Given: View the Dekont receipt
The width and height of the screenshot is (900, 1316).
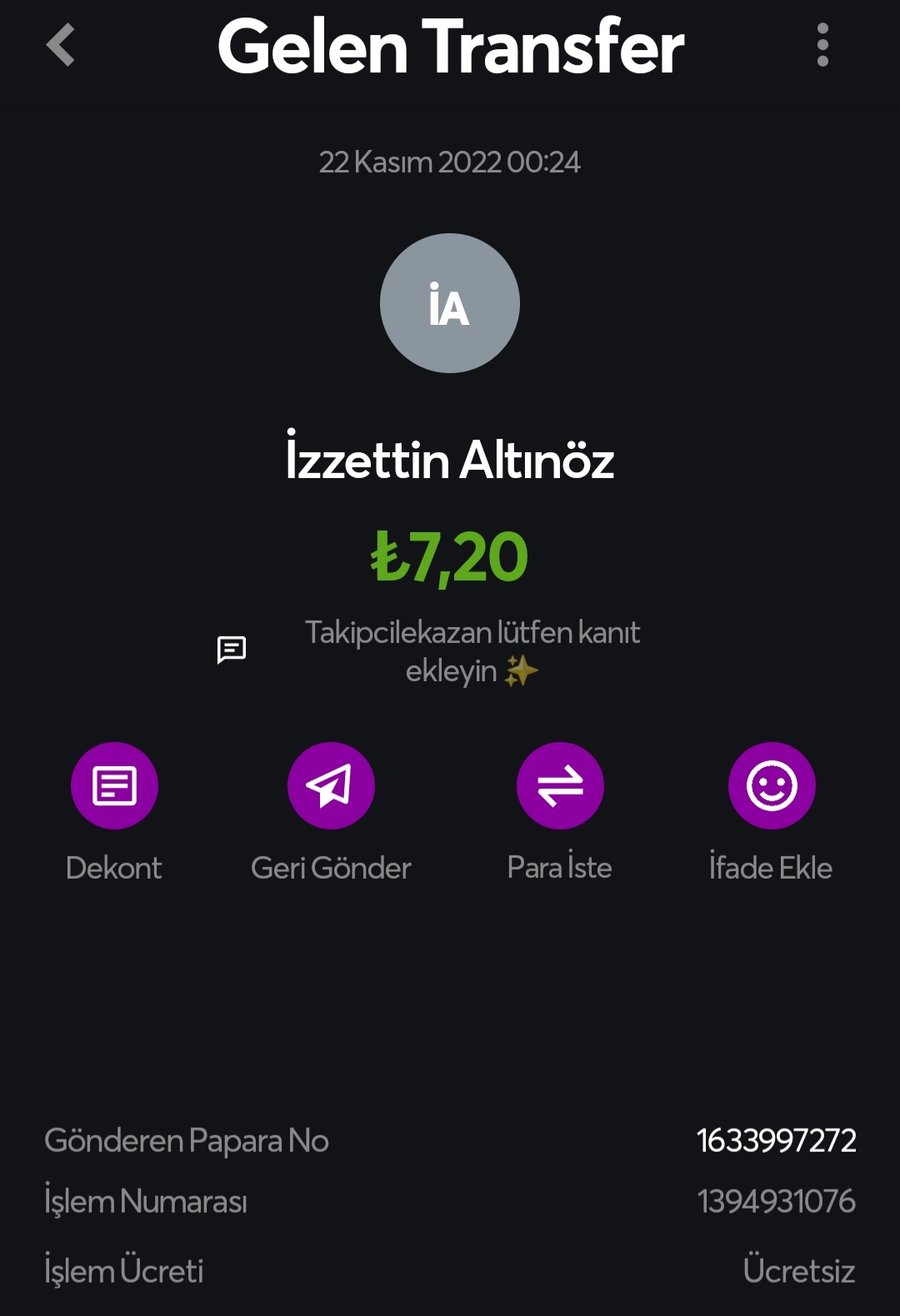Looking at the screenshot, I should (114, 785).
